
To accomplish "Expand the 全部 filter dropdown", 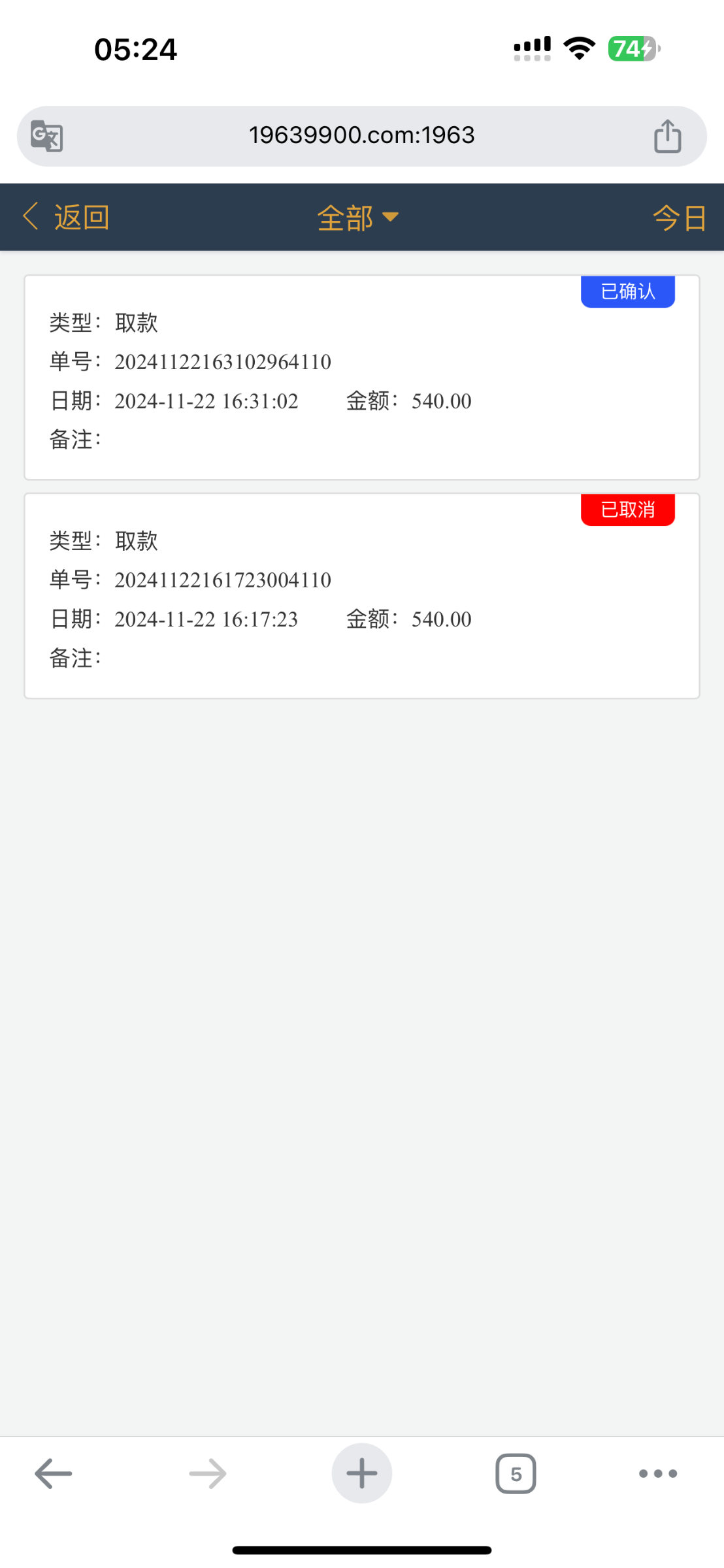I will [358, 218].
